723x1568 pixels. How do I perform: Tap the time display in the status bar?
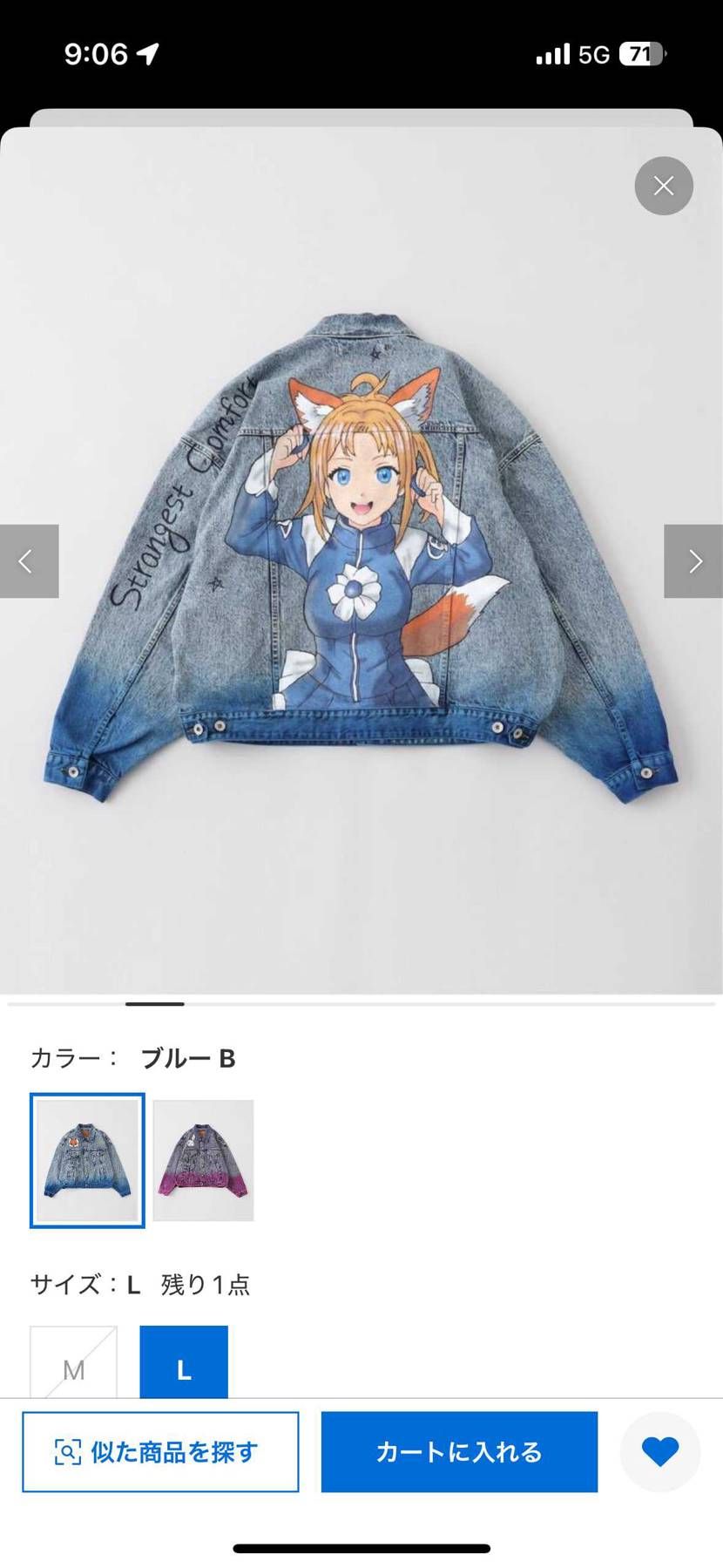tap(96, 54)
